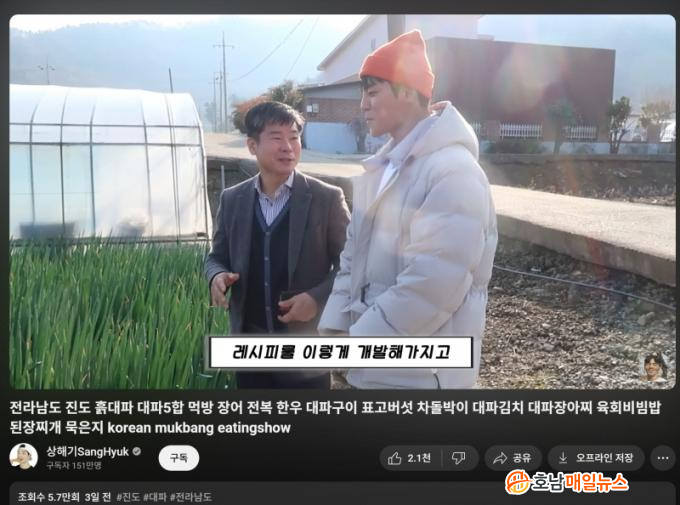Open the #진도 hashtag

(127, 497)
